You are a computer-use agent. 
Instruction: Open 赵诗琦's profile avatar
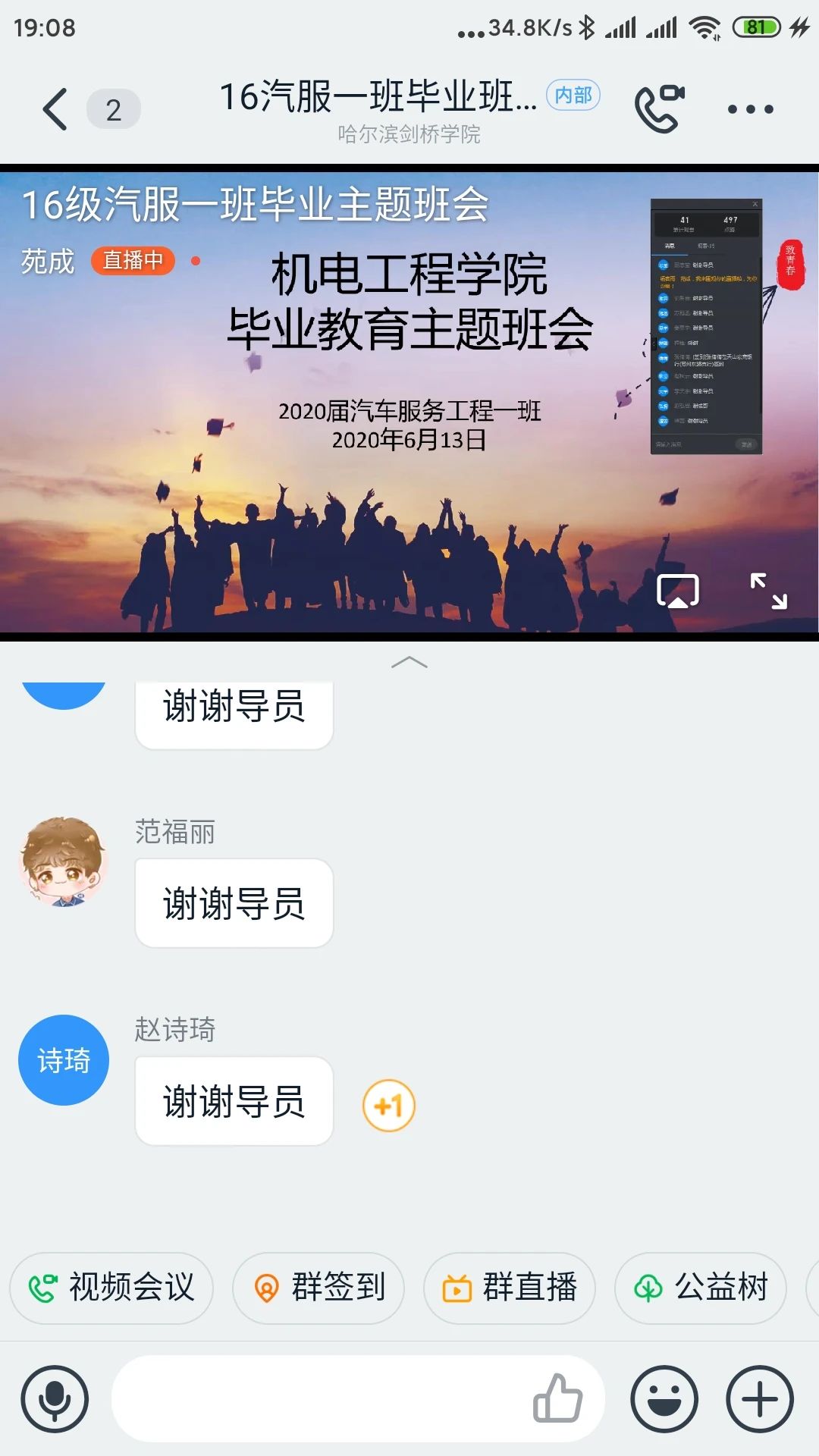pyautogui.click(x=64, y=1059)
